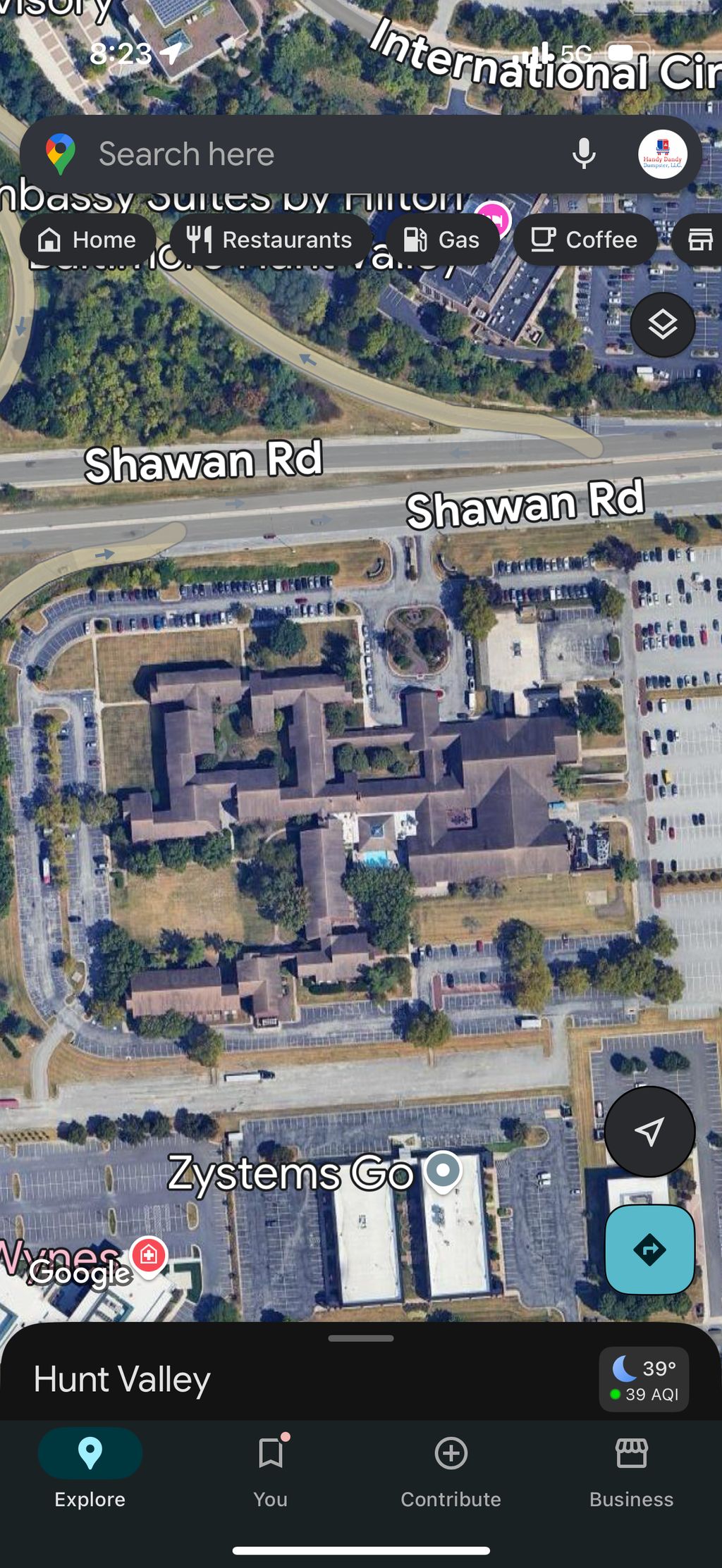Filter map by Restaurants
Viewport: 722px width, 1568px height.
click(271, 240)
